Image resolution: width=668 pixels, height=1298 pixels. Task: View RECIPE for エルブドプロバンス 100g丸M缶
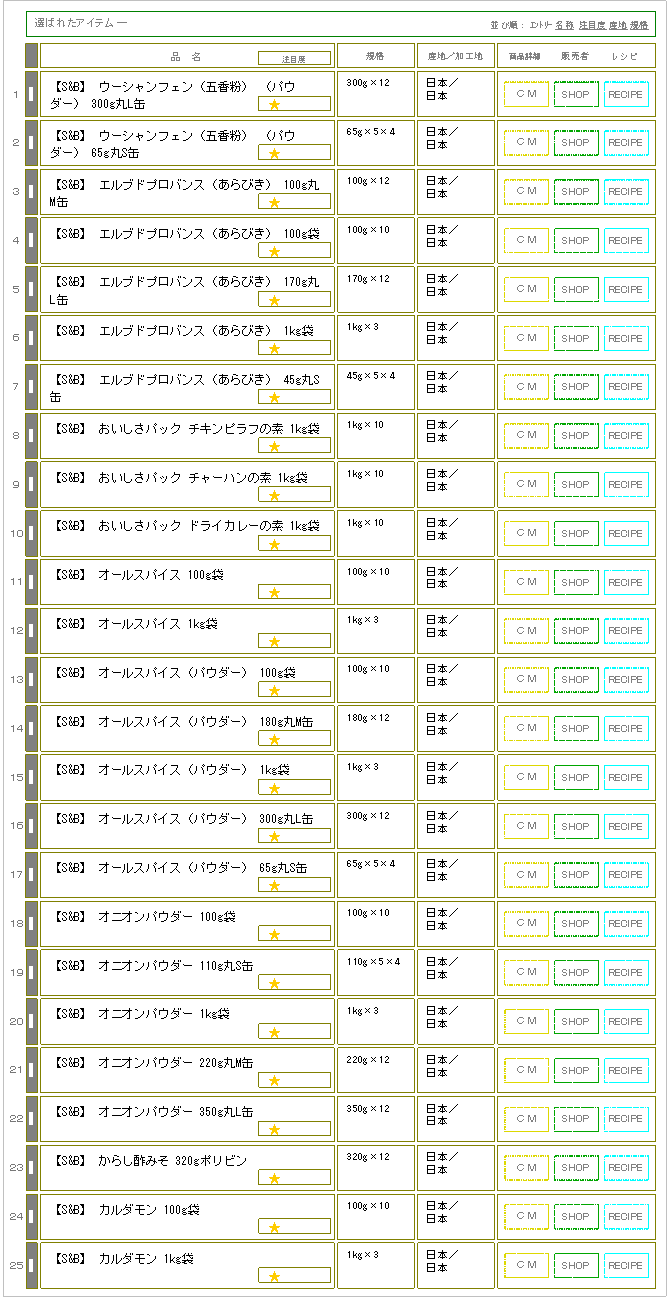tap(626, 192)
